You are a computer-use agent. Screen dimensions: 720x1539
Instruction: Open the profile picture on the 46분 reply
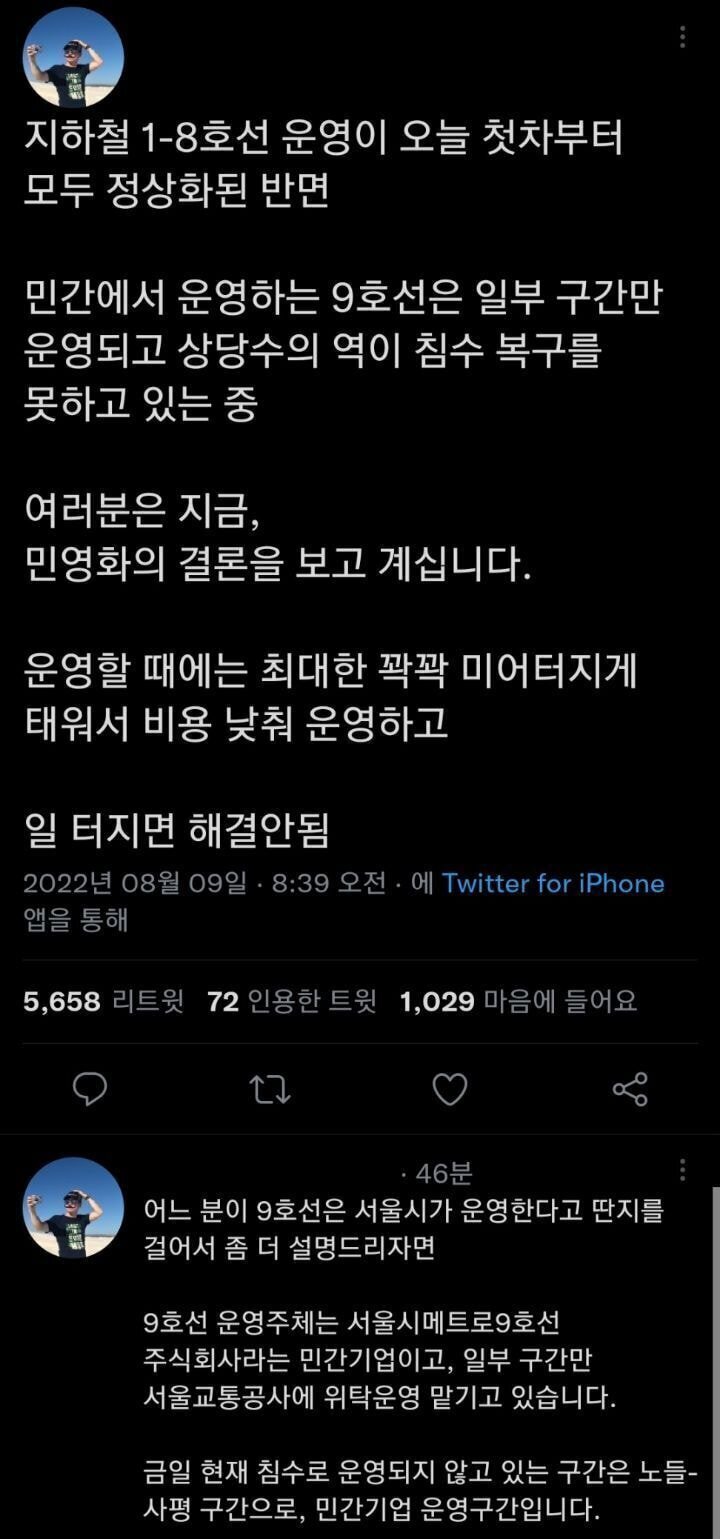[73, 1208]
